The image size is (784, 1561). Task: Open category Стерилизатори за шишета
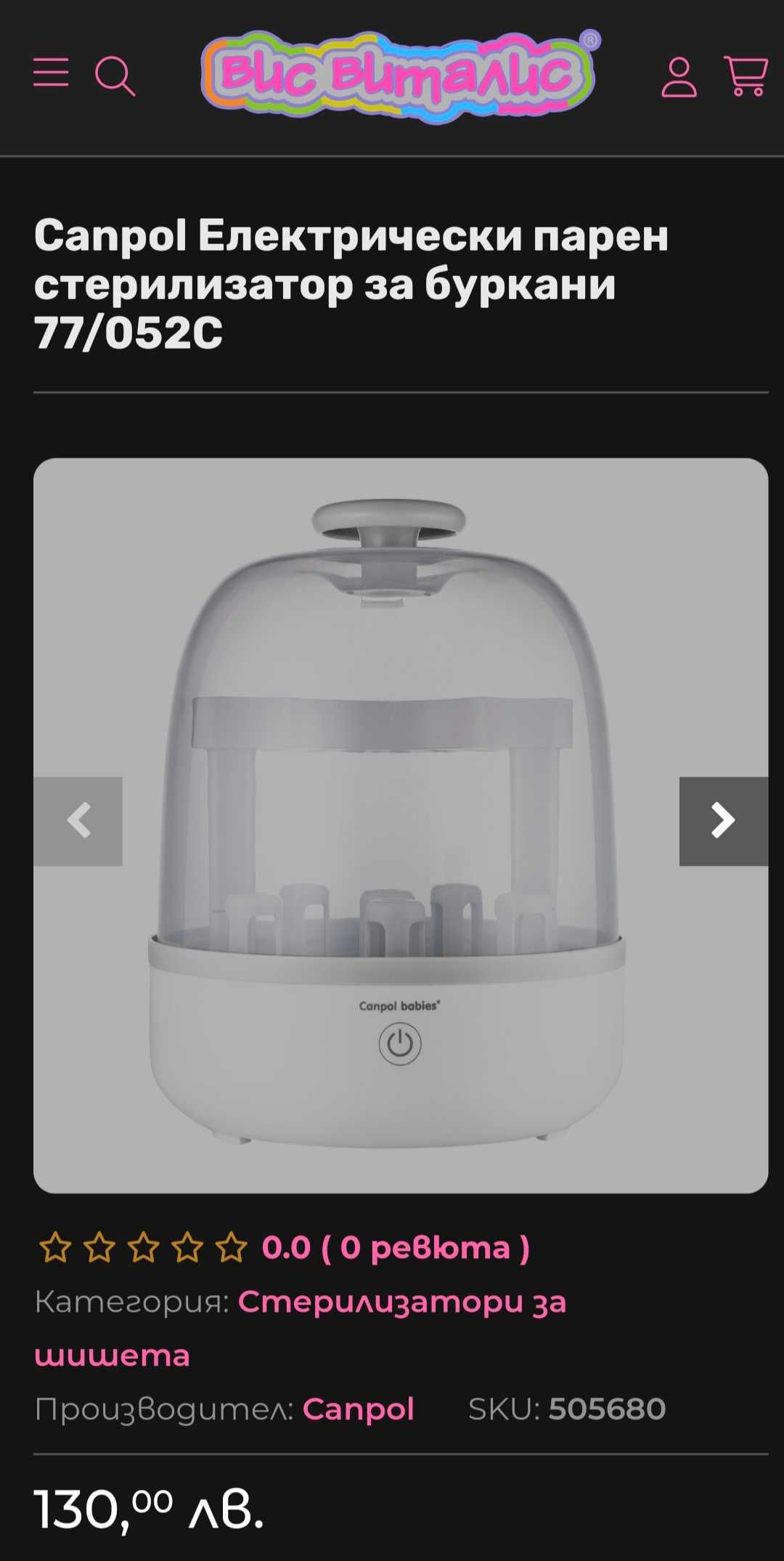pos(401,1302)
